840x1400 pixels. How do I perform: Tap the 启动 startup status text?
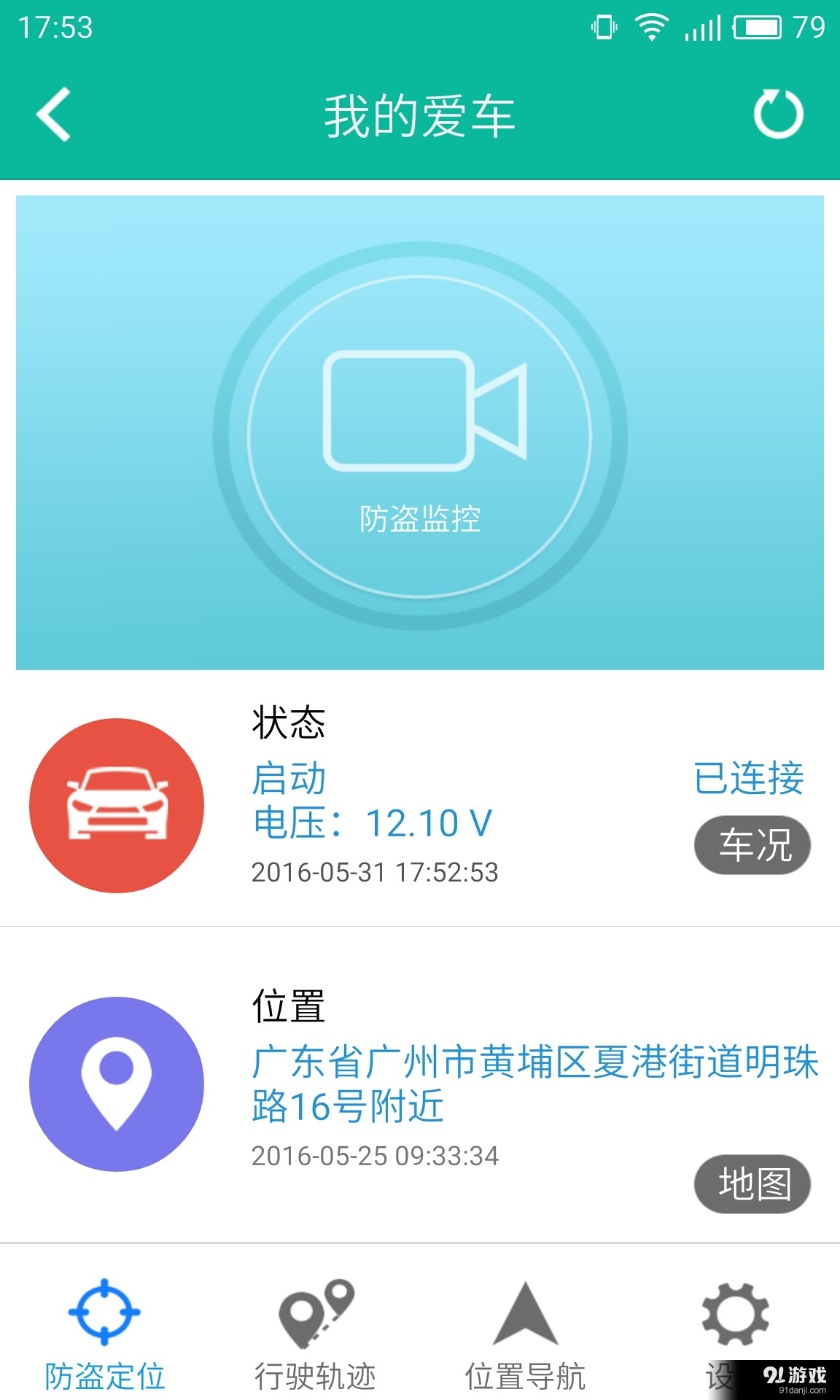pos(289,779)
